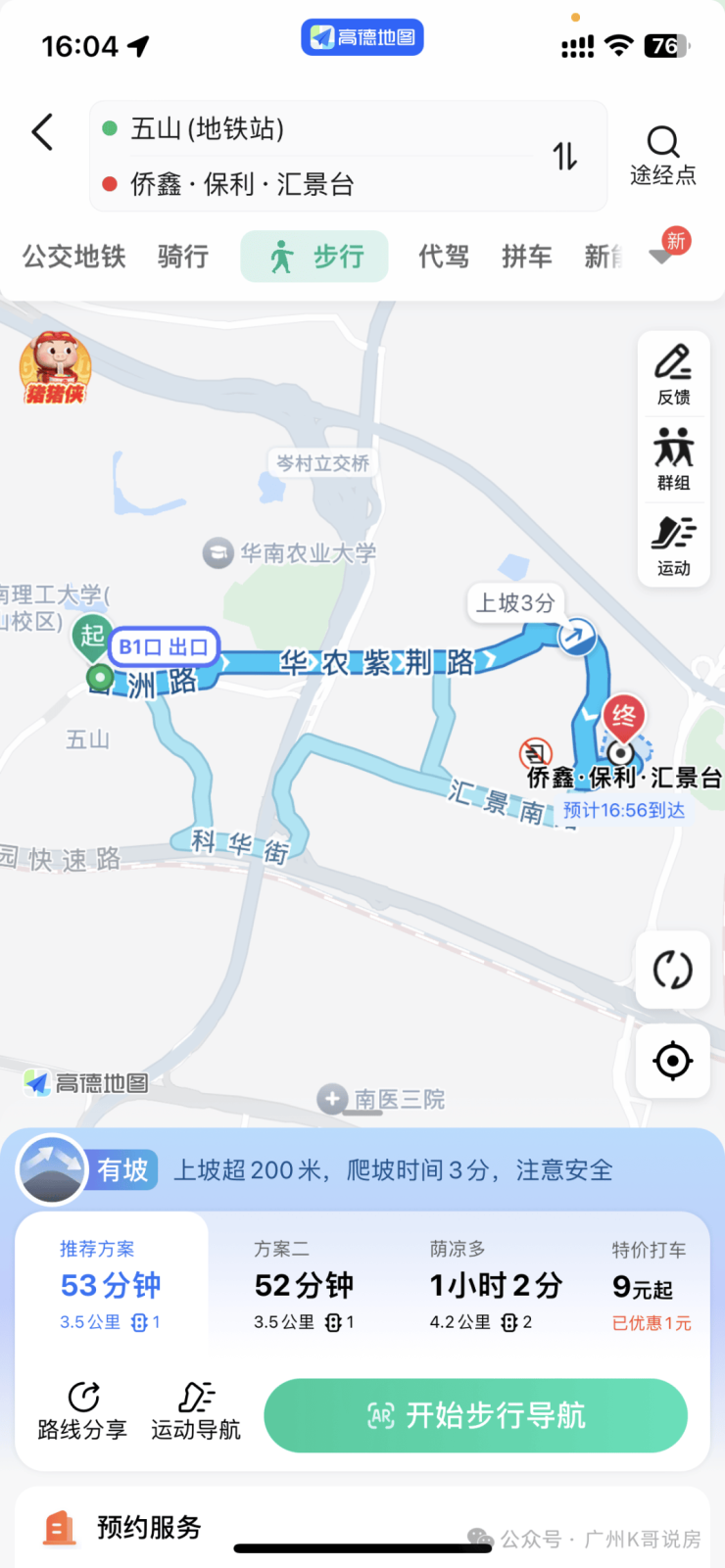The image size is (725, 1568).
Task: Switch to the 骑行 tab
Action: (x=183, y=257)
